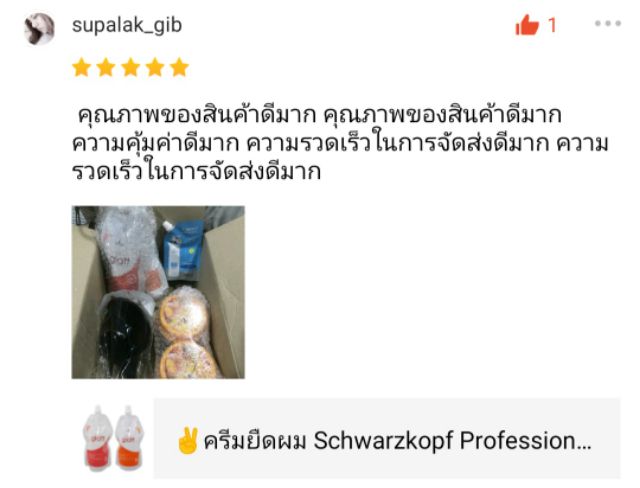Open the three-dot overflow menu
640x488 pixels.
click(x=608, y=24)
